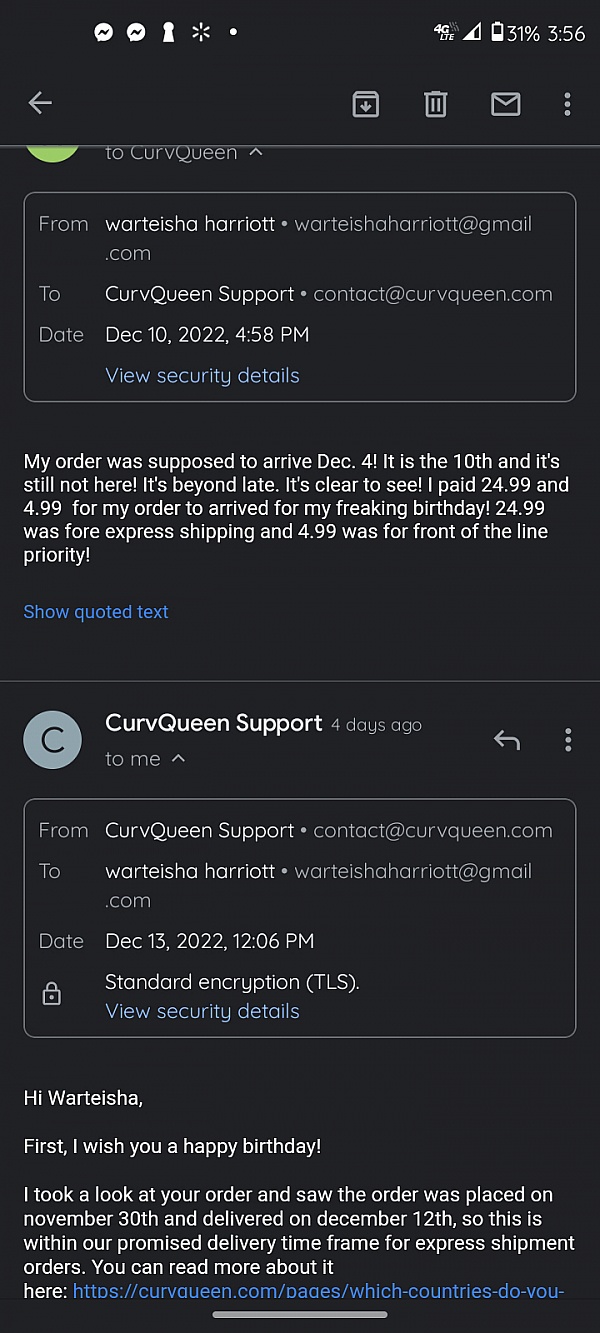This screenshot has width=600, height=1333.
Task: View security details of Dec 13 message
Action: 202,1011
